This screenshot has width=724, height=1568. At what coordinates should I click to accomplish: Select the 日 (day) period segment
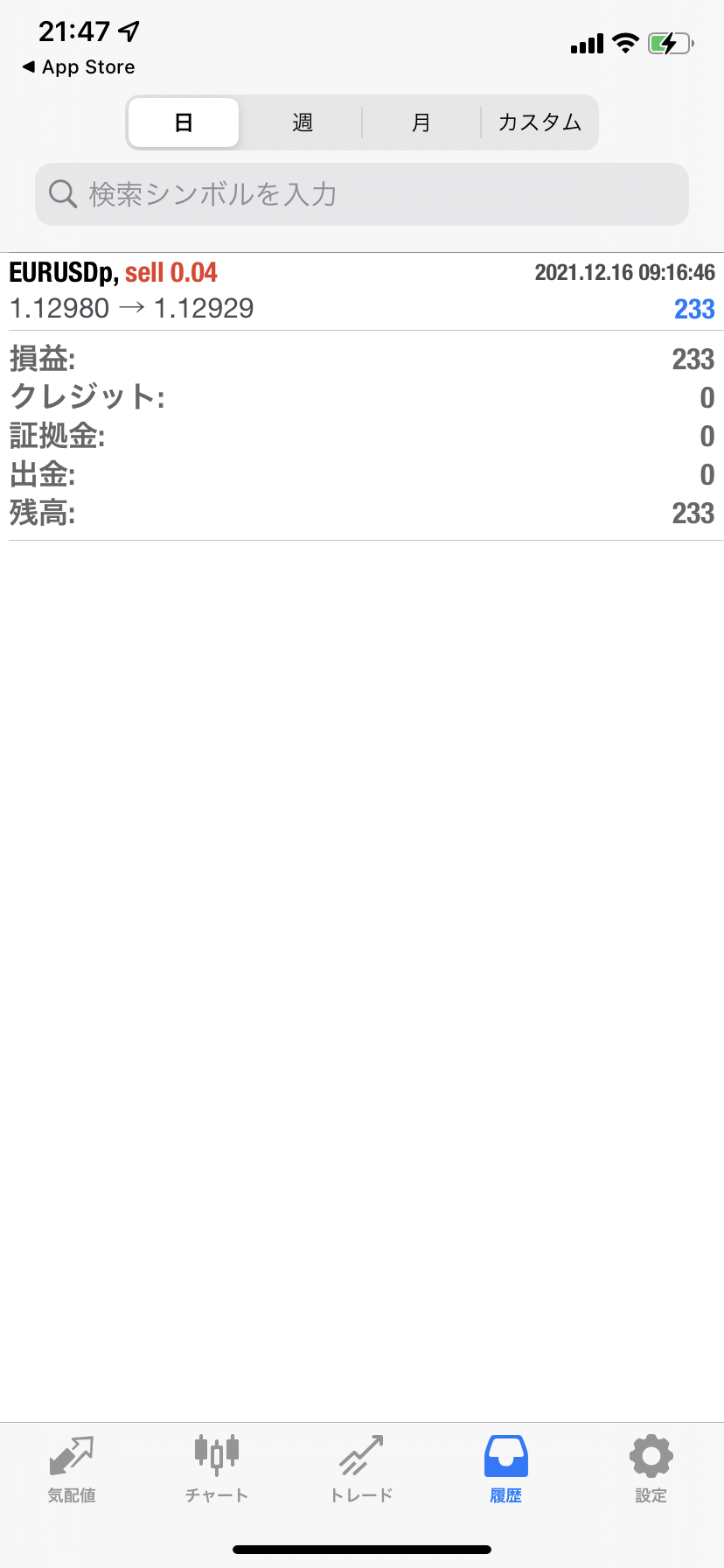pyautogui.click(x=184, y=122)
